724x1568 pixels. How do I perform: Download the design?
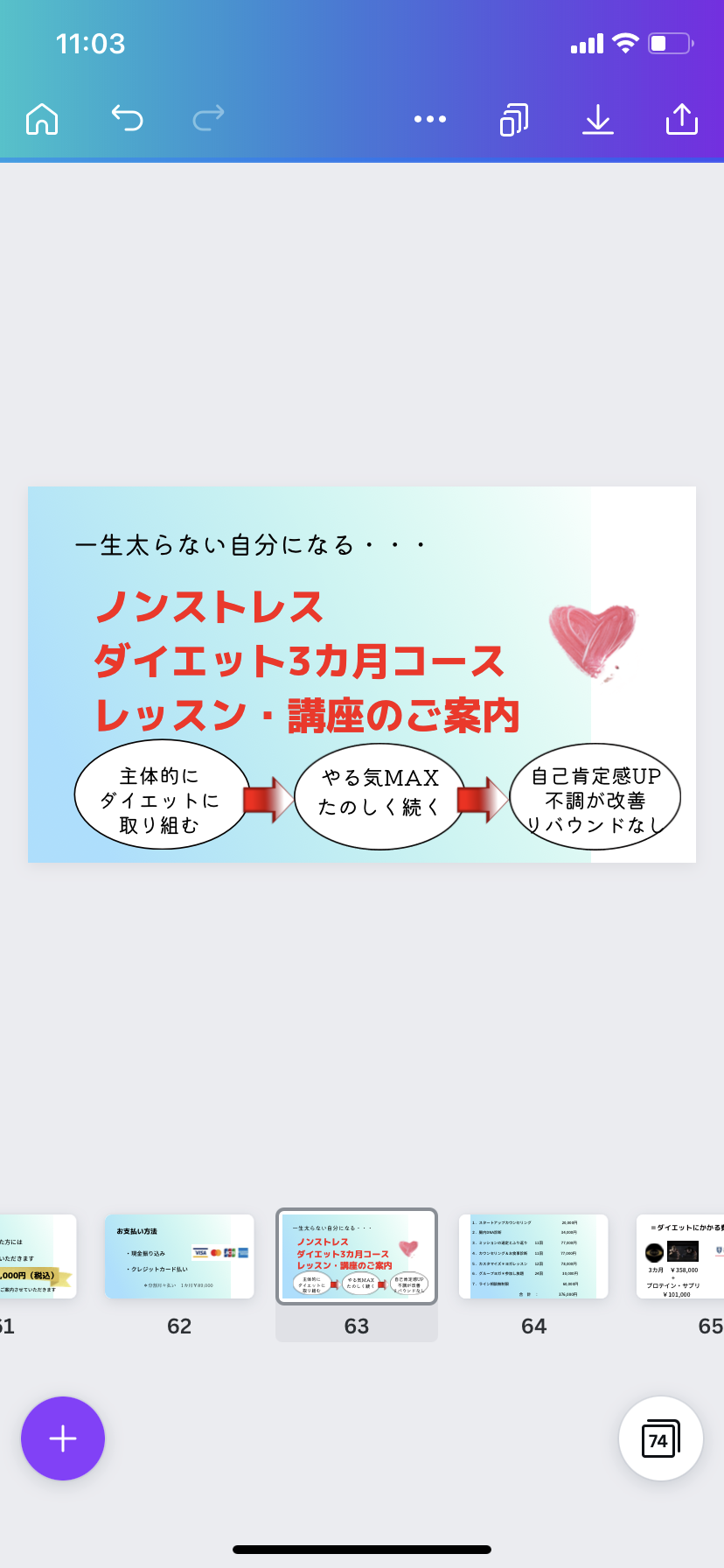point(598,120)
